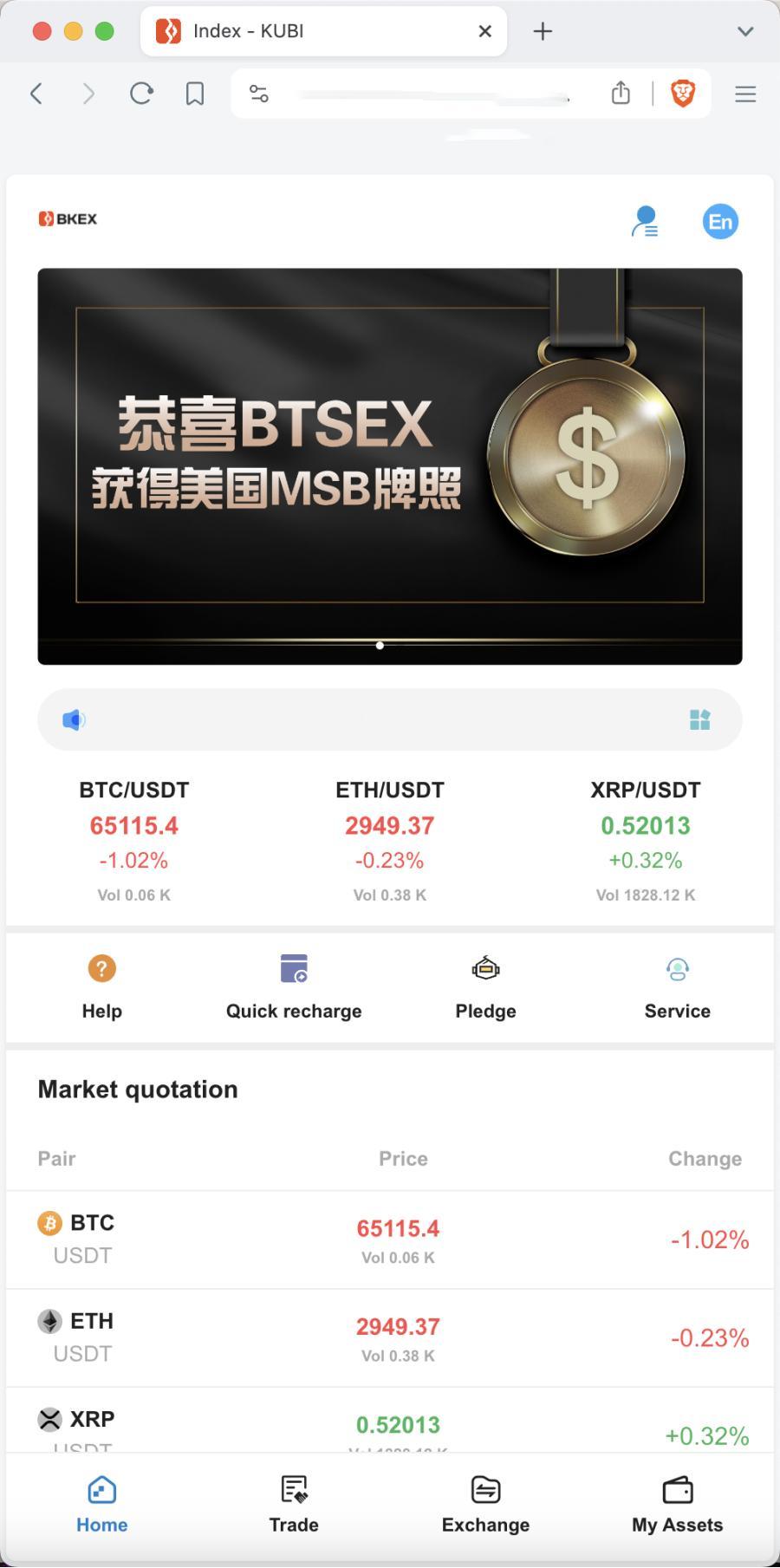This screenshot has width=780, height=1568.
Task: Change language via the En button
Action: coord(720,221)
